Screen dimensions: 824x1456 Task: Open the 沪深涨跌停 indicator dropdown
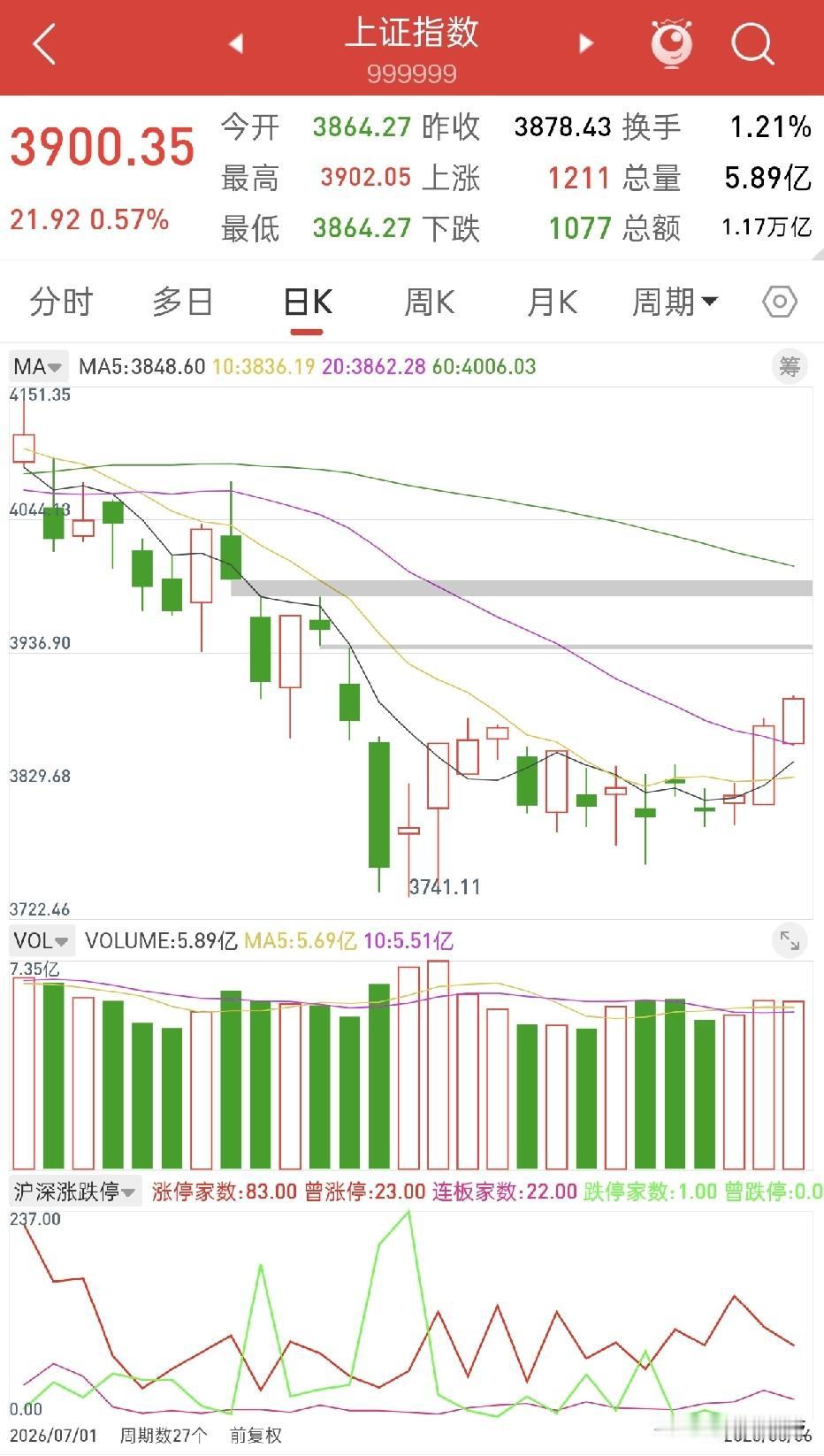click(x=75, y=1192)
